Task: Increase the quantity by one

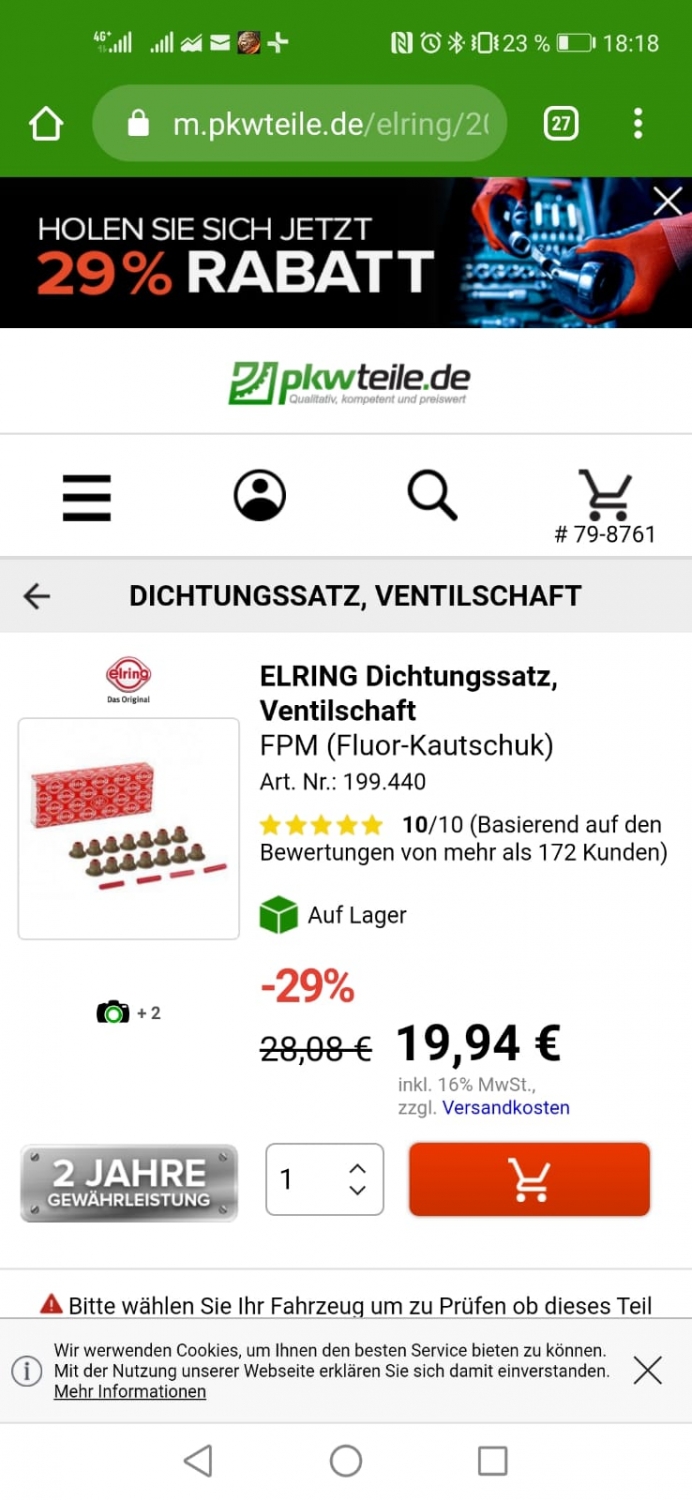Action: click(x=358, y=1168)
